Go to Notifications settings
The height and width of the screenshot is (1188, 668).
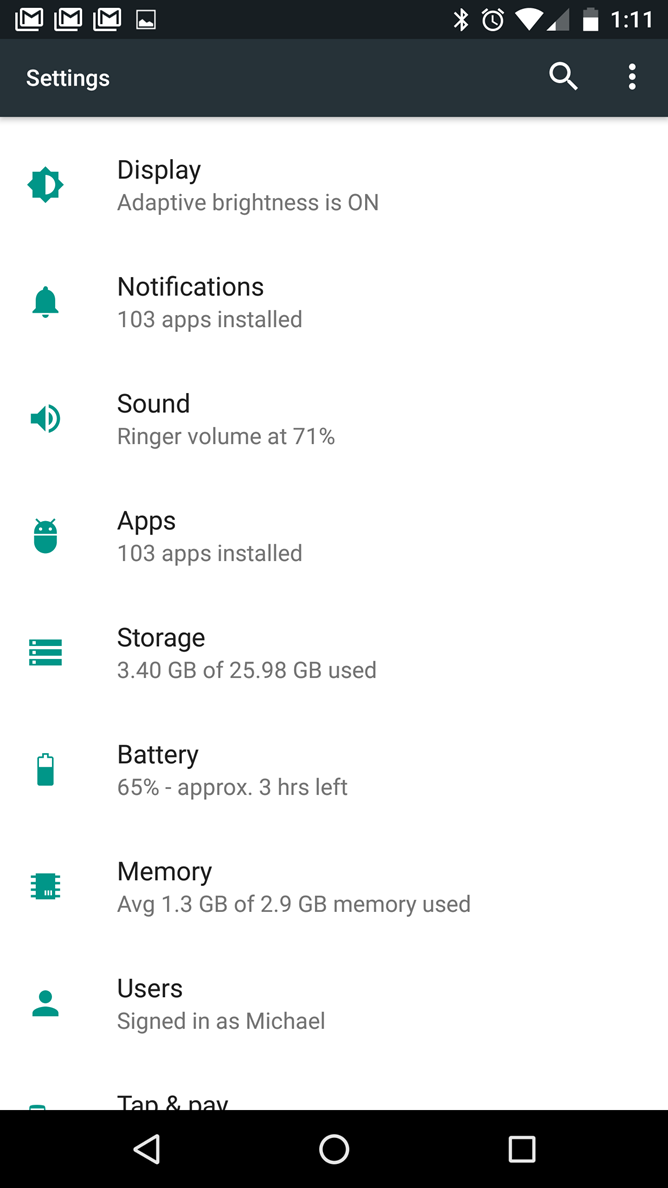point(334,302)
